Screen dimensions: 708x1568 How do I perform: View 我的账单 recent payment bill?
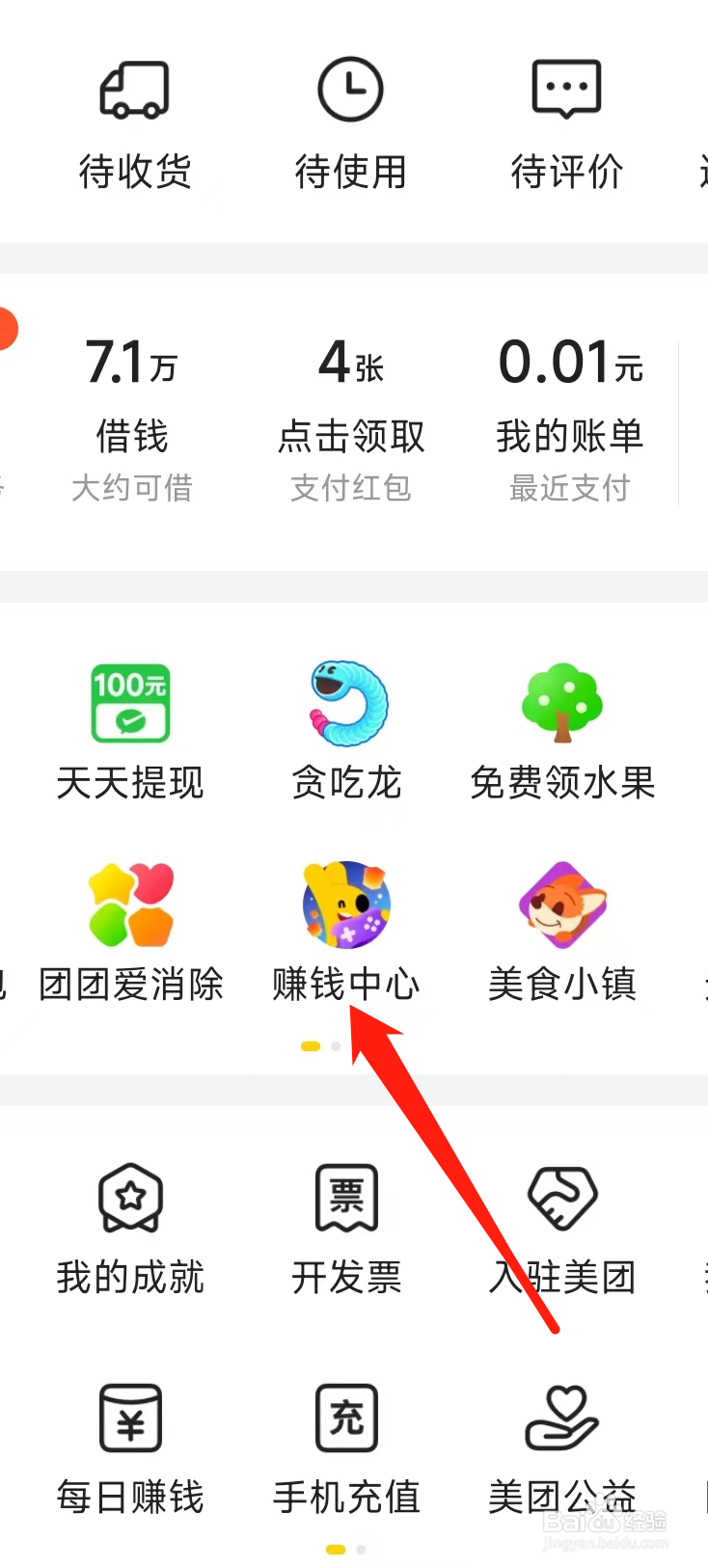click(x=569, y=400)
